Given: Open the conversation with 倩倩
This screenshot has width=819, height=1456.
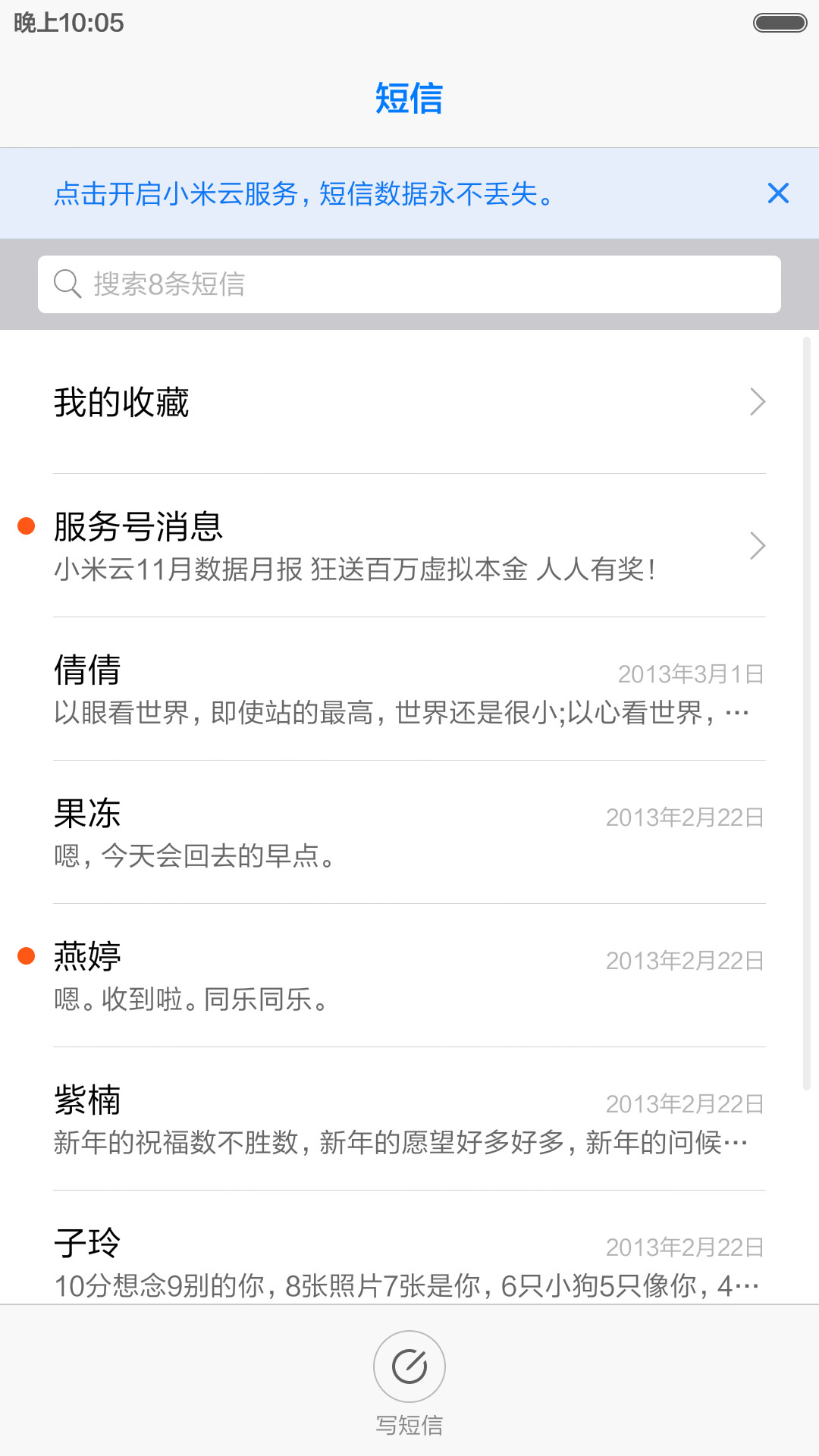Looking at the screenshot, I should [409, 689].
